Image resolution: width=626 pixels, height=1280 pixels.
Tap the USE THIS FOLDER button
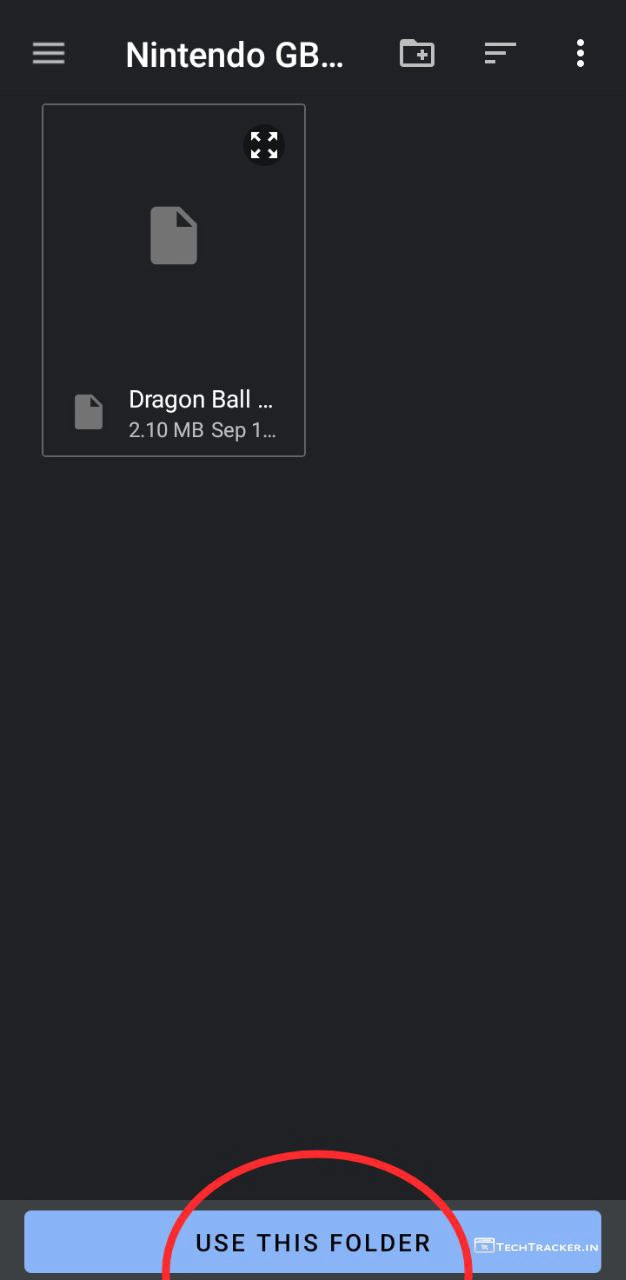coord(312,1242)
